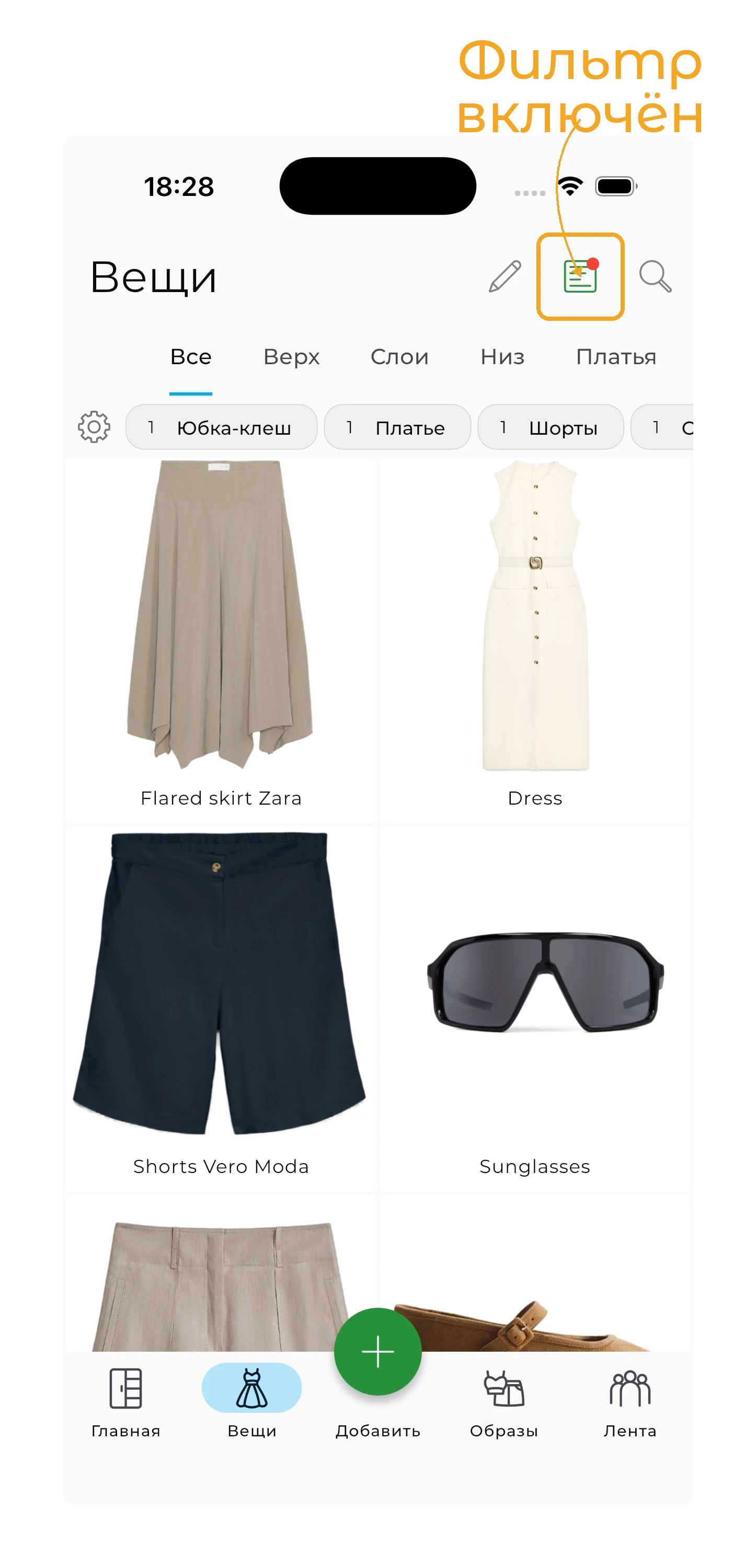
Task: Select the Платье chip
Action: [397, 427]
